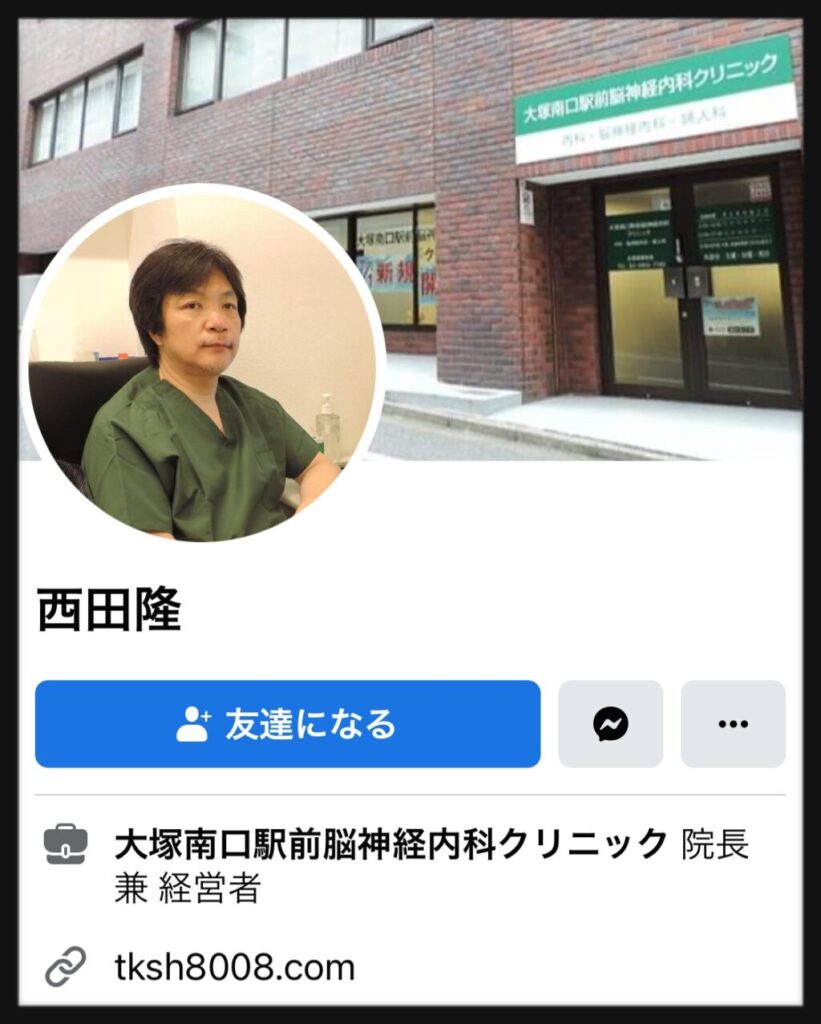
Task: Open the tksh8008.com website link
Action: [x=234, y=968]
